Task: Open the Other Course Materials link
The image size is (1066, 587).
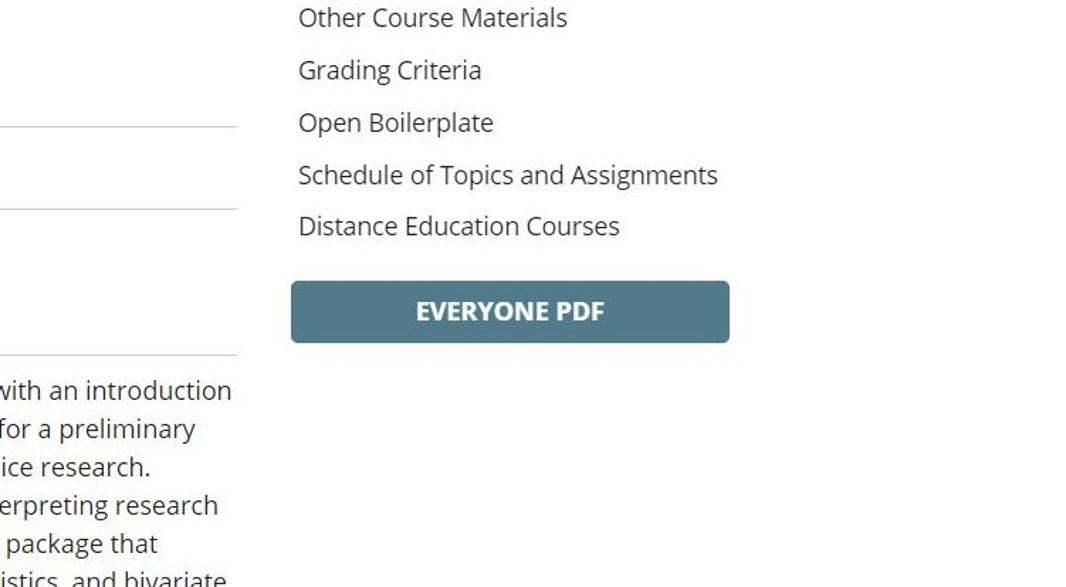Action: coord(432,18)
